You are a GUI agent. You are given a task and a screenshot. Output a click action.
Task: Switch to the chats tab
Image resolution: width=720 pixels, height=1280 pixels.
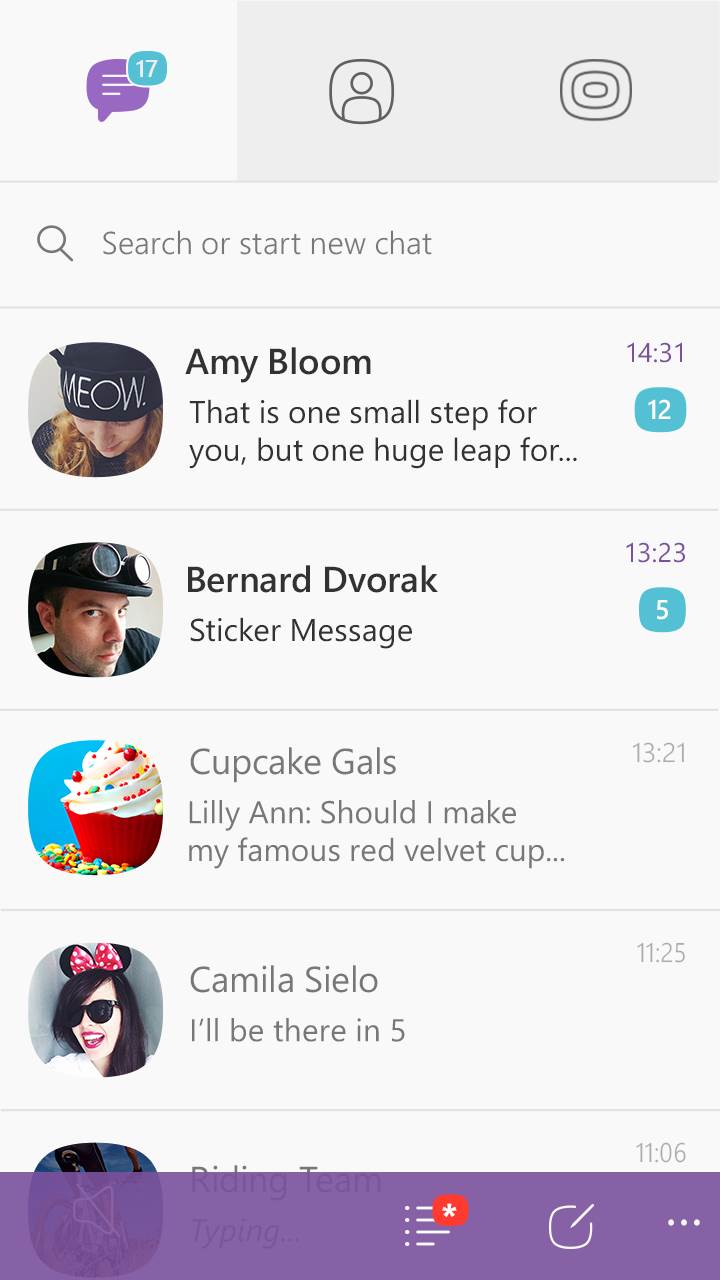tap(119, 90)
